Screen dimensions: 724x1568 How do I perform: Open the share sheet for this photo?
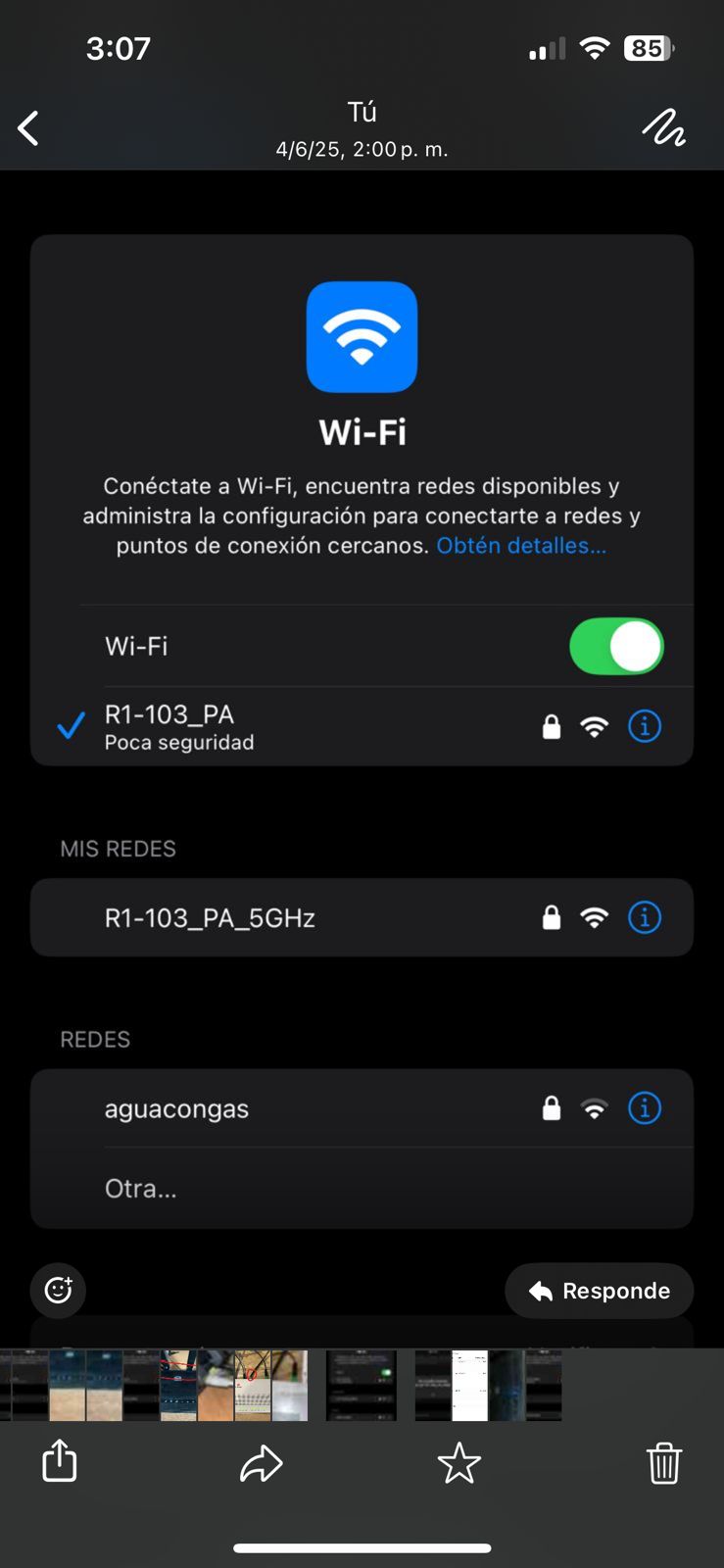pos(60,1461)
